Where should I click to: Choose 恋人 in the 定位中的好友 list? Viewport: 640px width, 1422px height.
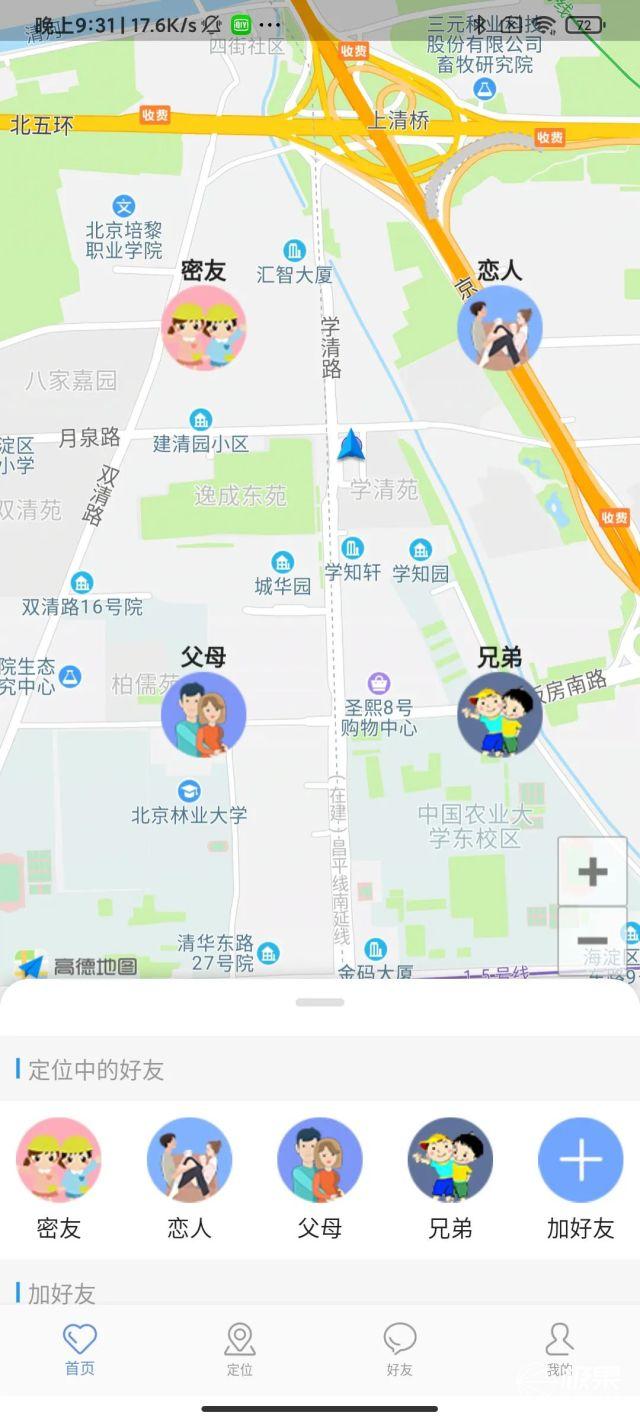pos(189,1160)
